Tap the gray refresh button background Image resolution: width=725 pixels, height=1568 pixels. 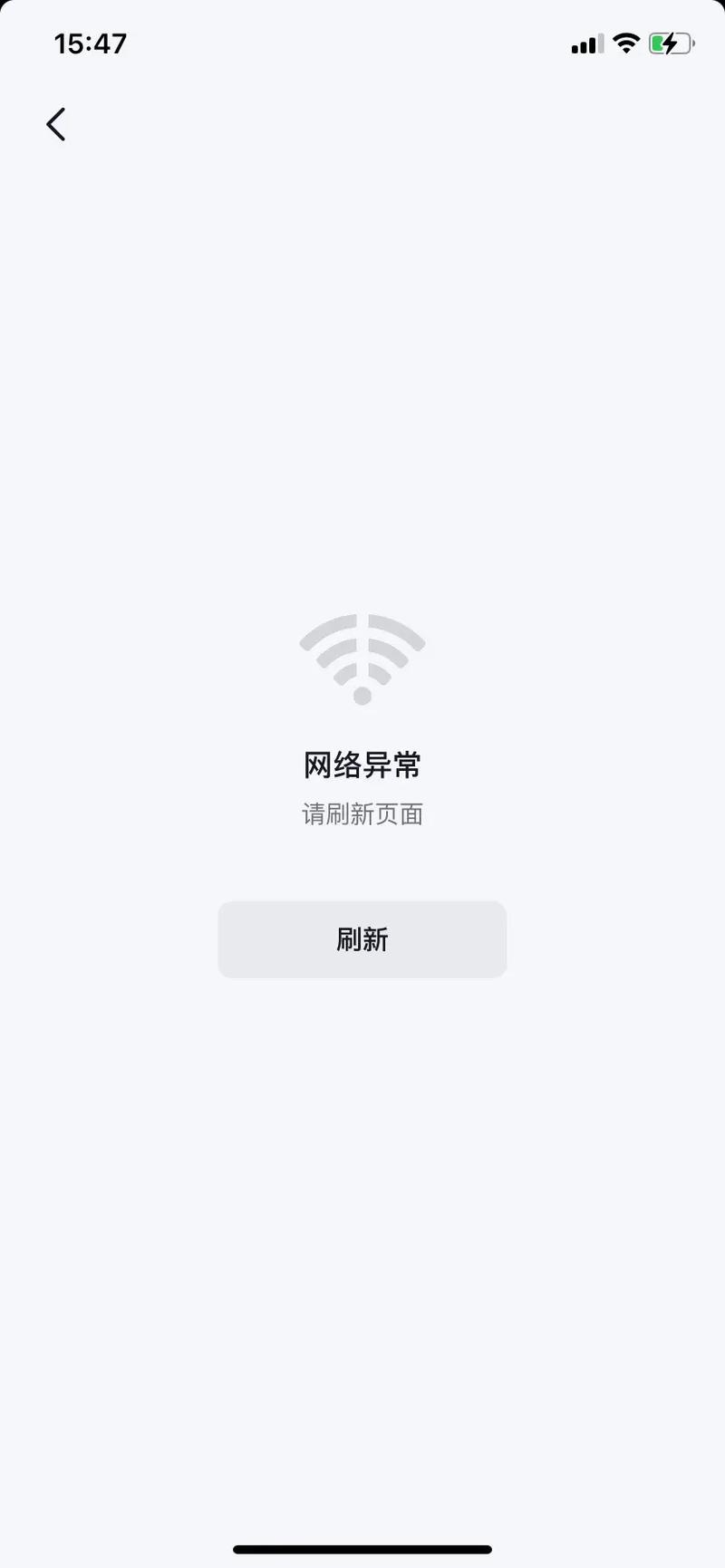point(362,939)
